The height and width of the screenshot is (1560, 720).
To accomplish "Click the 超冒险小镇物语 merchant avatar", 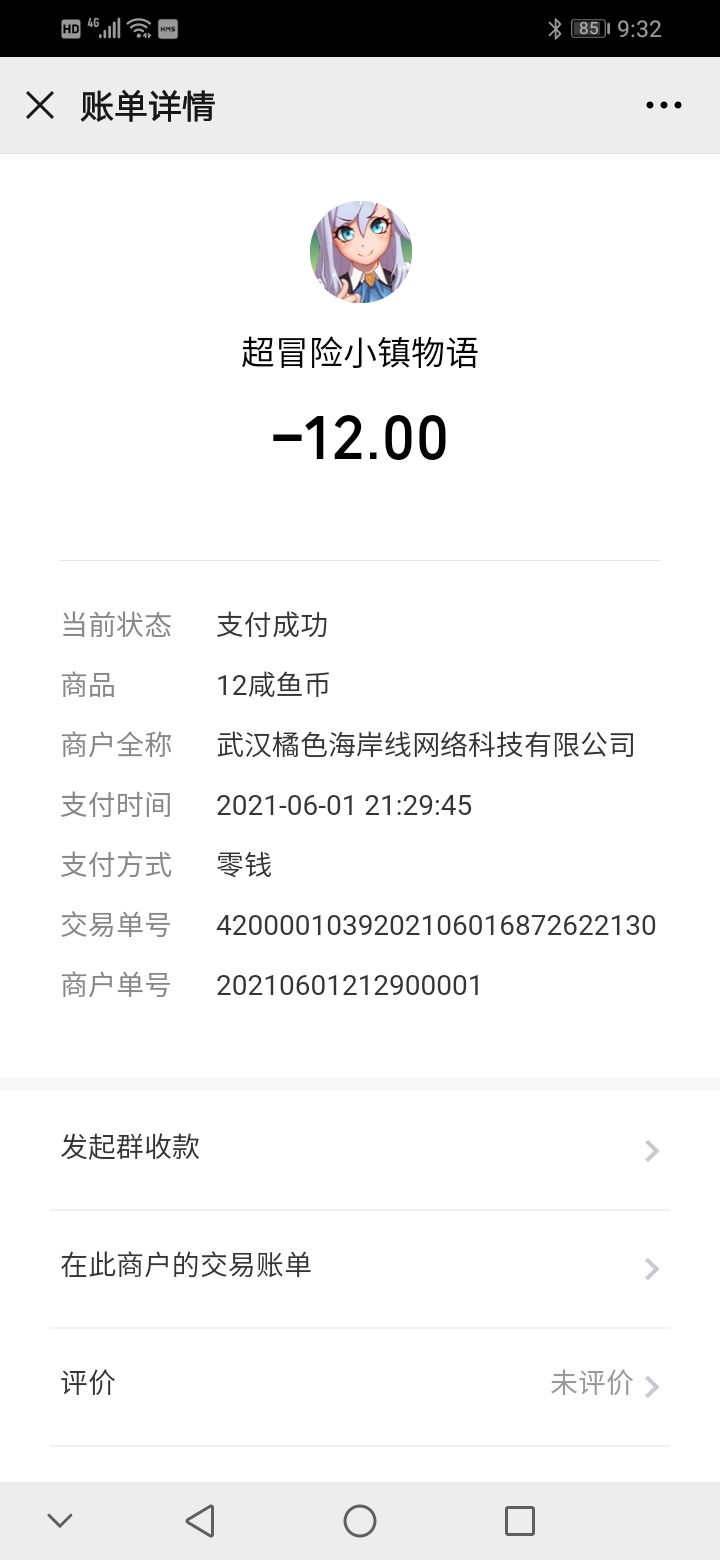I will 360,251.
